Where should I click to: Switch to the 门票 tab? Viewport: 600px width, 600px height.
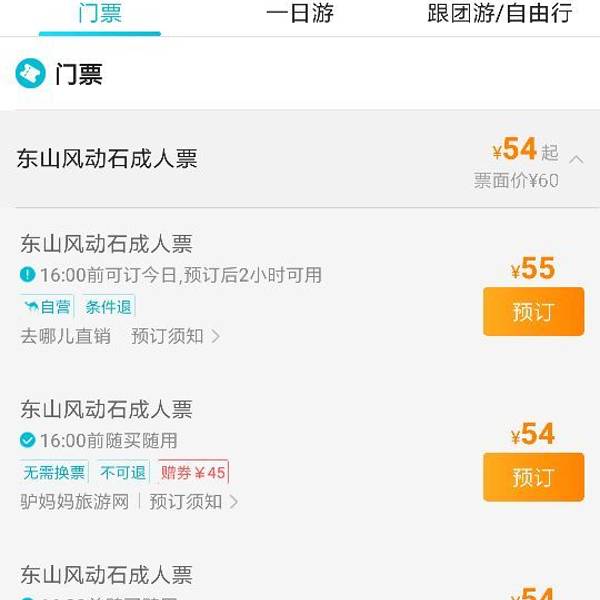99,14
